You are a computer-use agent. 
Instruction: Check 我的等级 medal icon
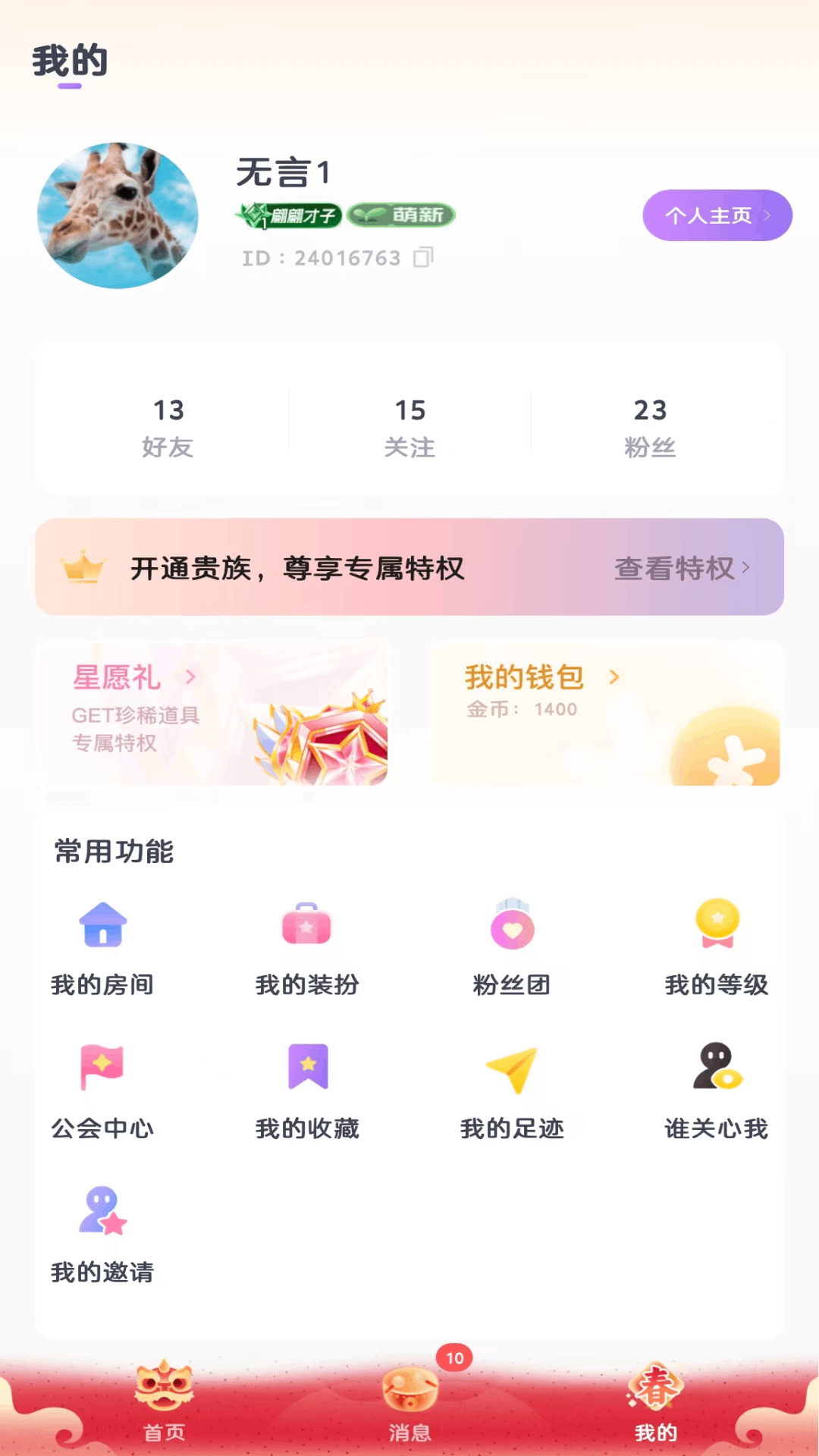point(716,924)
